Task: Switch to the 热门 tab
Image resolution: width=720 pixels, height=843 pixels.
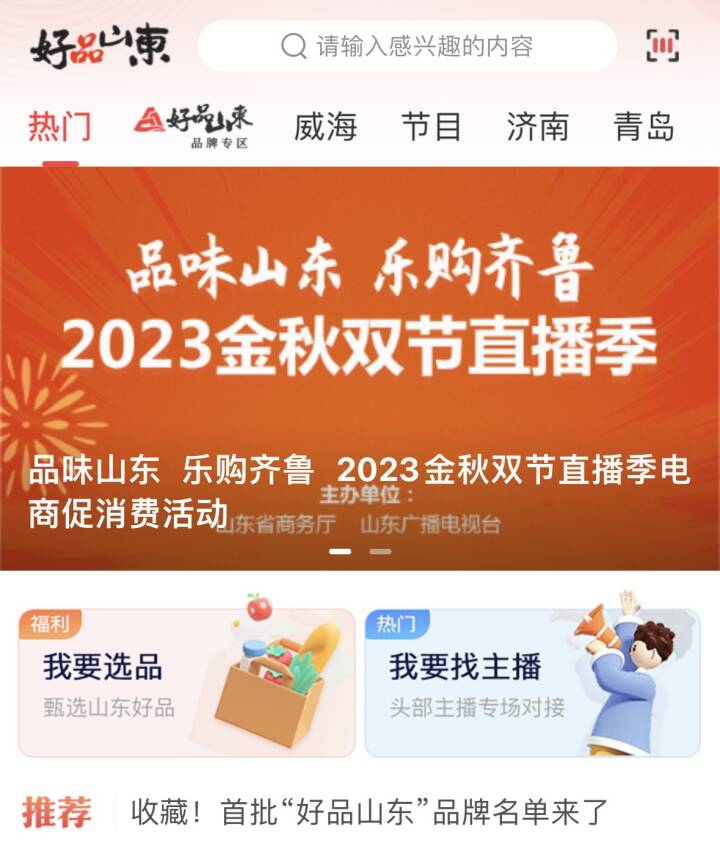Action: (60, 128)
